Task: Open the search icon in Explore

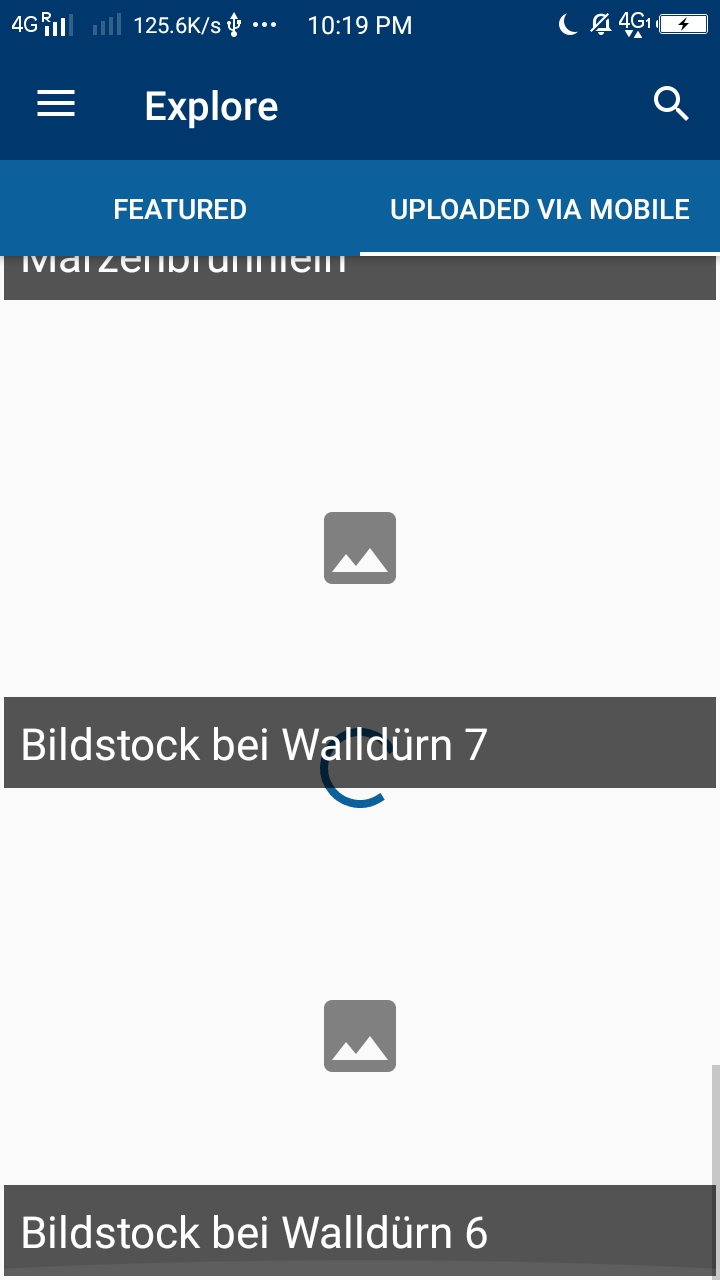Action: click(671, 104)
